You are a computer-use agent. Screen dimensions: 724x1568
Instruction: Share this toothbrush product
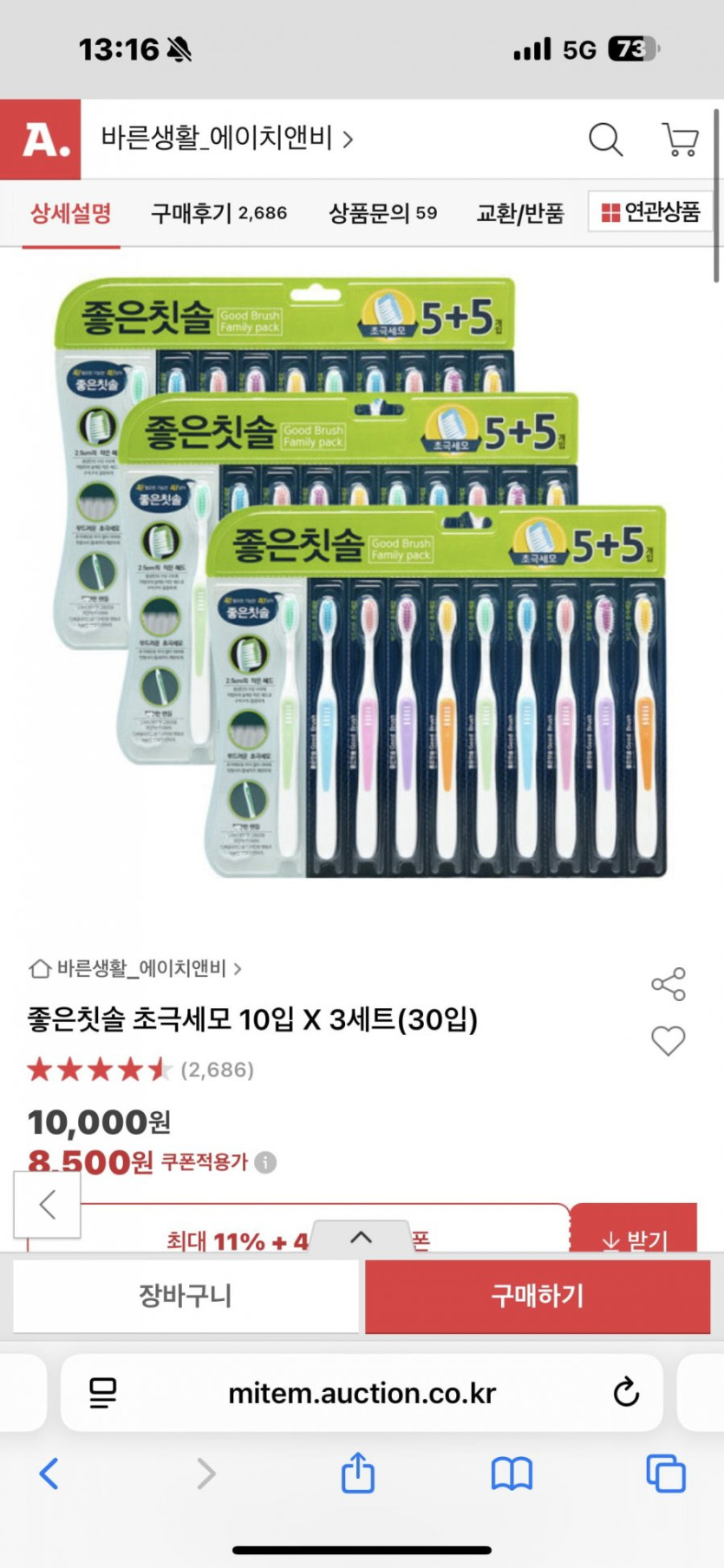(x=669, y=984)
